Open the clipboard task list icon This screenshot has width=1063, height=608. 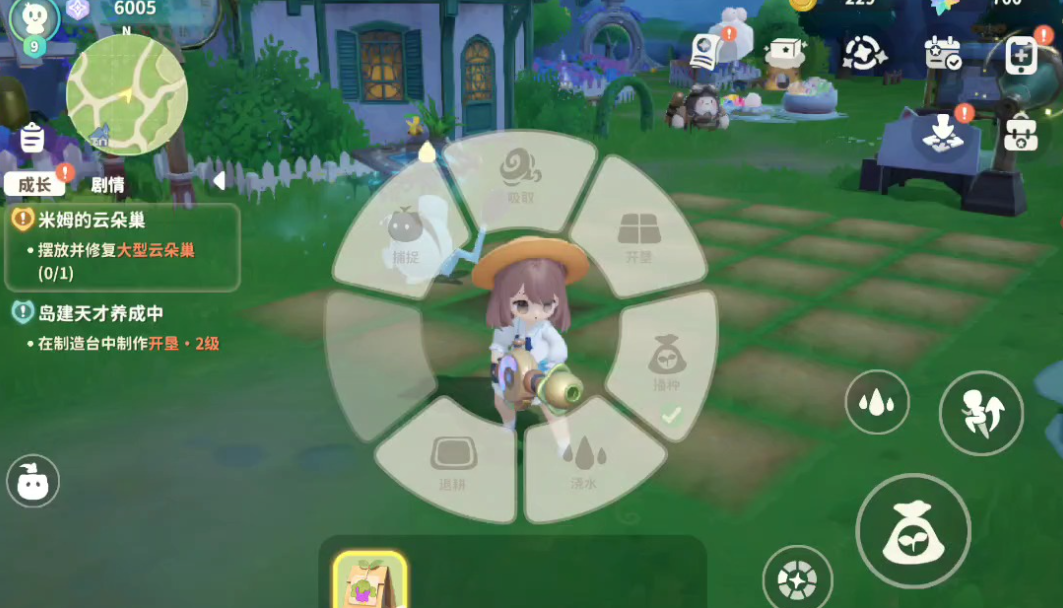coord(32,138)
